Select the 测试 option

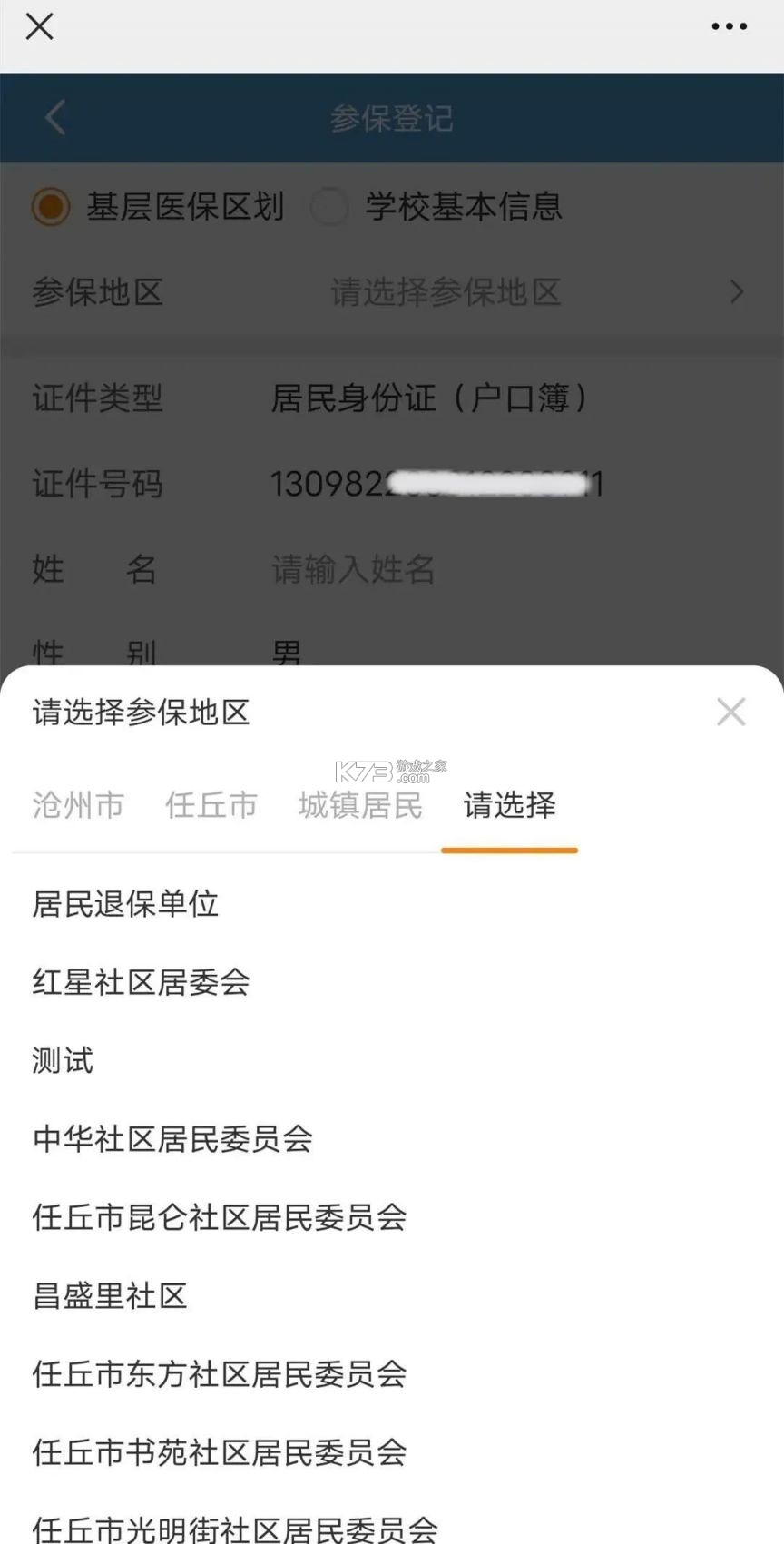tap(60, 1061)
